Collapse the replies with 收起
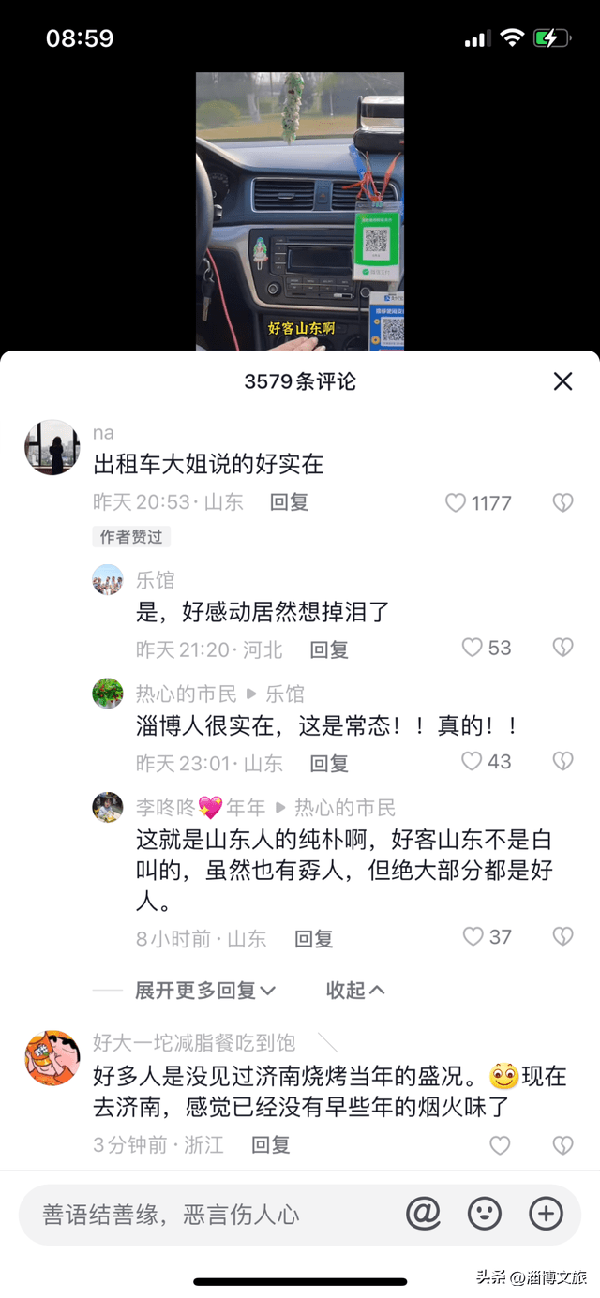This screenshot has height=1298, width=600. [x=354, y=990]
